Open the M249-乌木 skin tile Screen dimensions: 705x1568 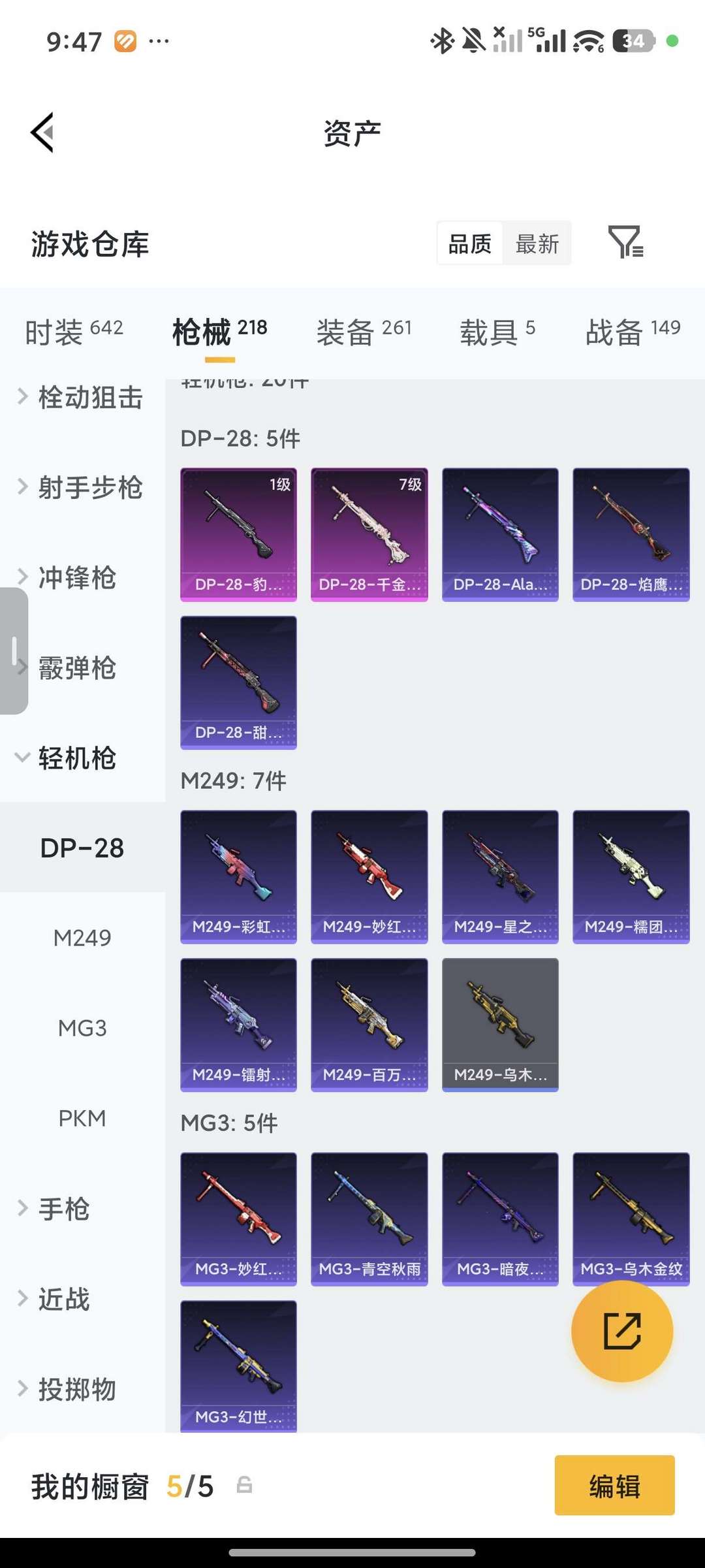[x=500, y=1025]
